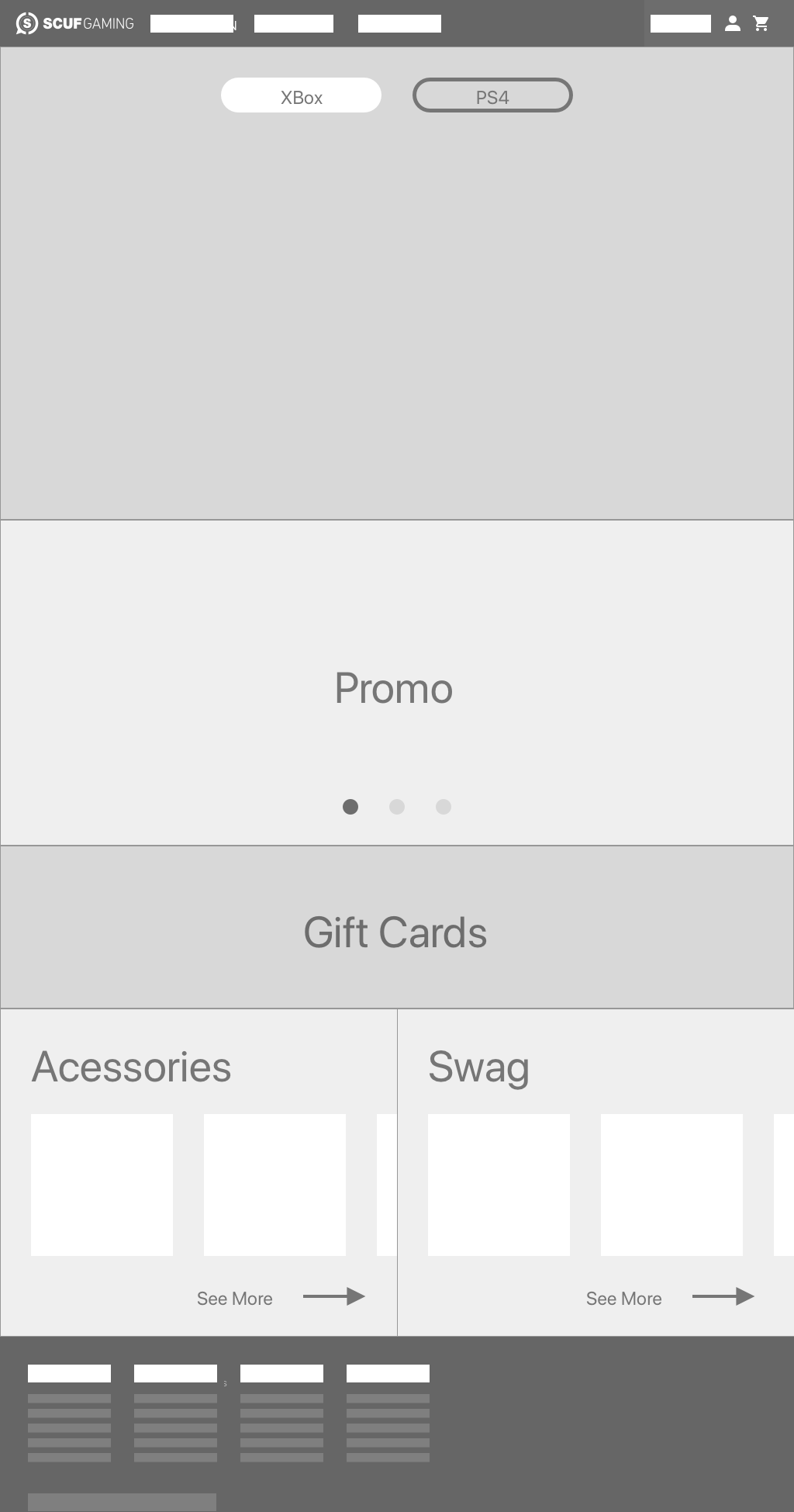Open the Promo banner
This screenshot has width=794, height=1512.
coord(397,683)
